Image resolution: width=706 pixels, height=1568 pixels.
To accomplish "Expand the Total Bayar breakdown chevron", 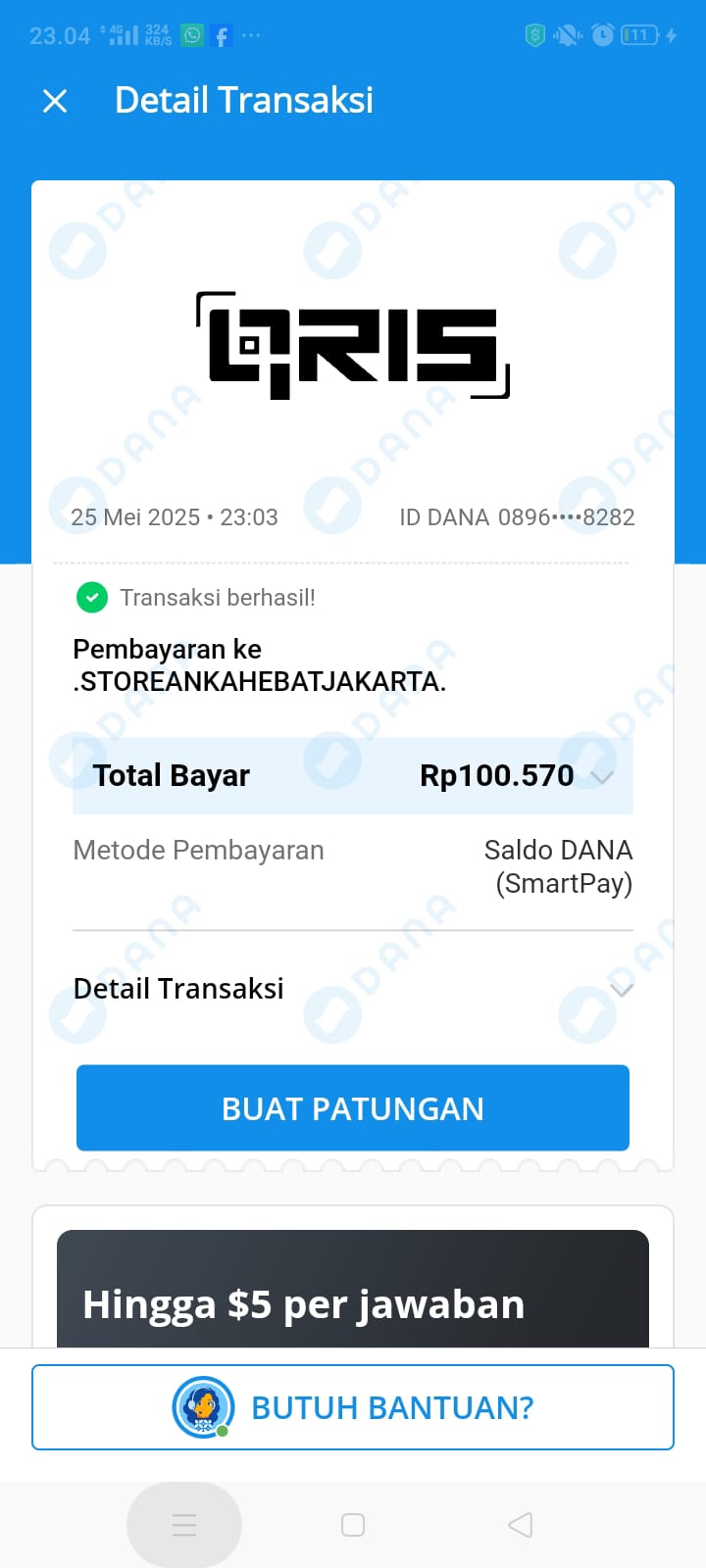I will pyautogui.click(x=602, y=776).
